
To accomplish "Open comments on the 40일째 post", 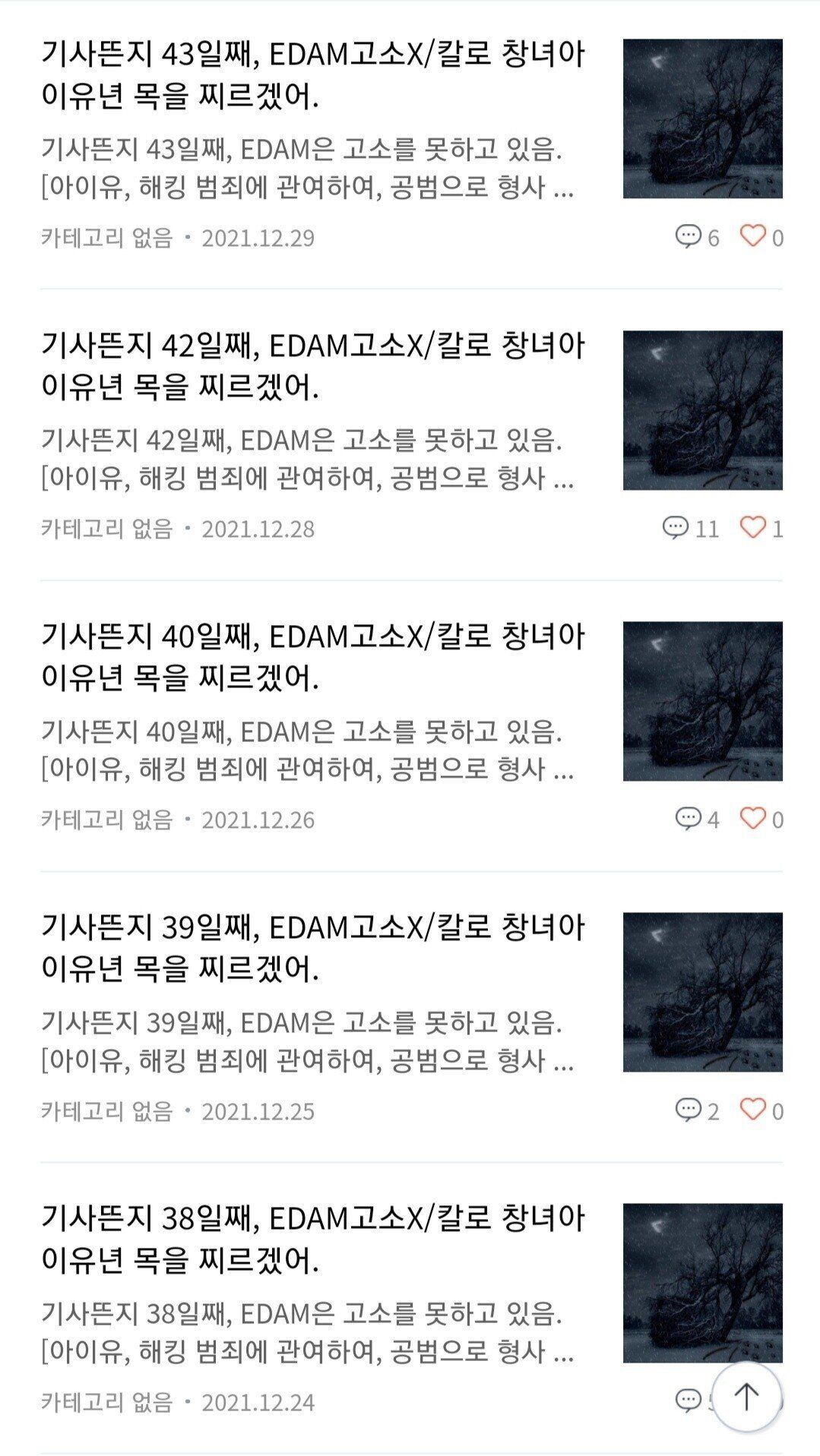I will click(688, 818).
